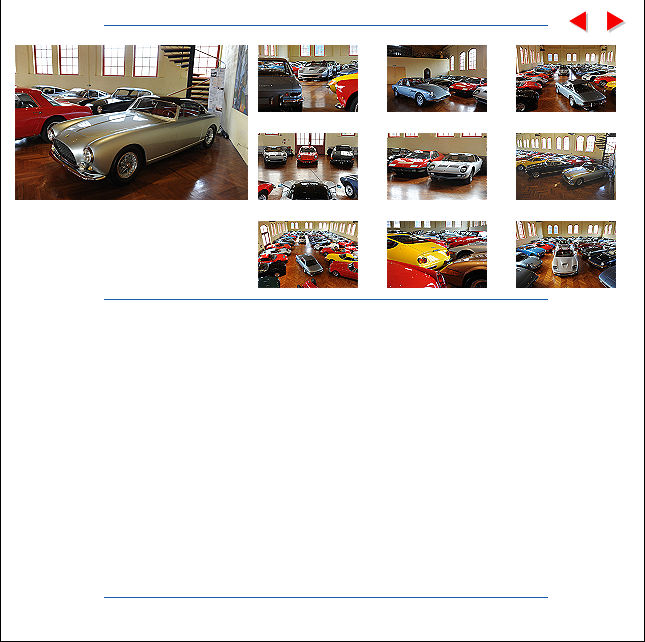The height and width of the screenshot is (642, 645).
Task: Go to the next page with right arrow
Action: click(x=615, y=22)
